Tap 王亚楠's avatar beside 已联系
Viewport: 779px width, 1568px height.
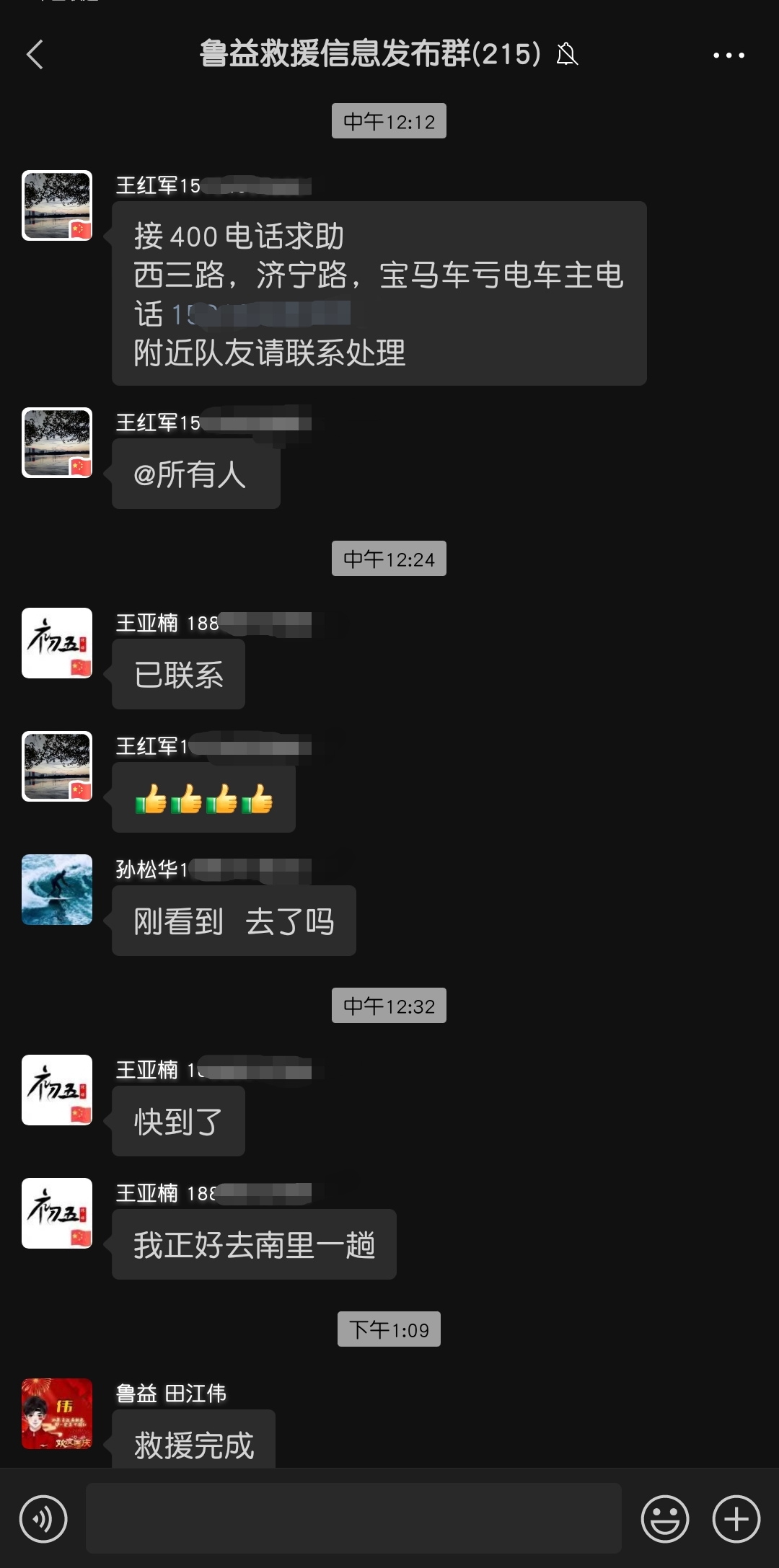click(x=57, y=643)
